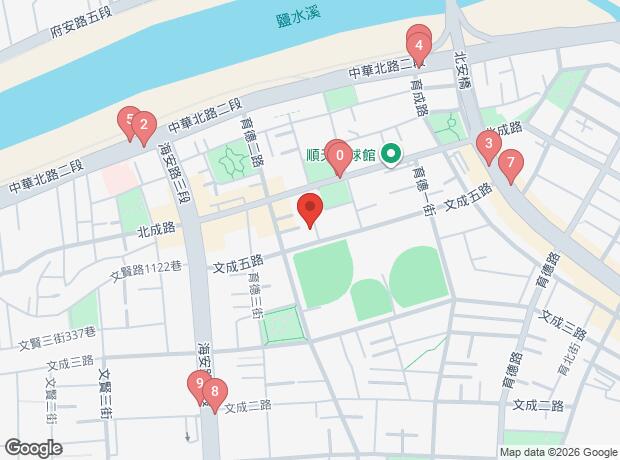
Task: Tap the pin numbered 8
Action: point(214,393)
